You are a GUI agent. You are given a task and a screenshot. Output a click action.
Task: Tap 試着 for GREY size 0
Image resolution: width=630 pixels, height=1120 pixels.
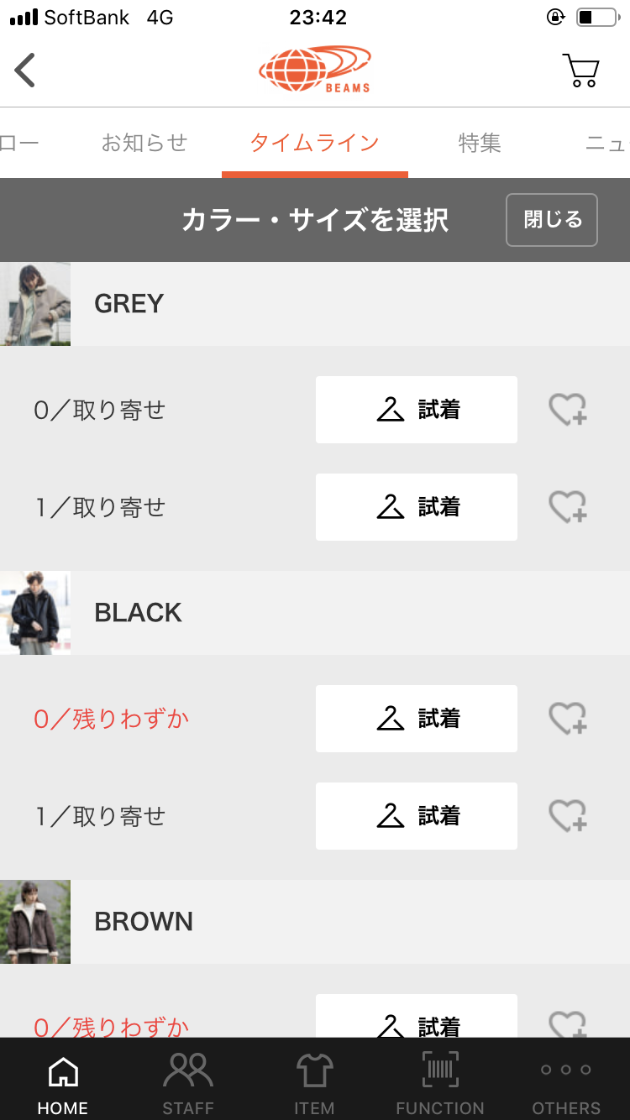click(416, 409)
